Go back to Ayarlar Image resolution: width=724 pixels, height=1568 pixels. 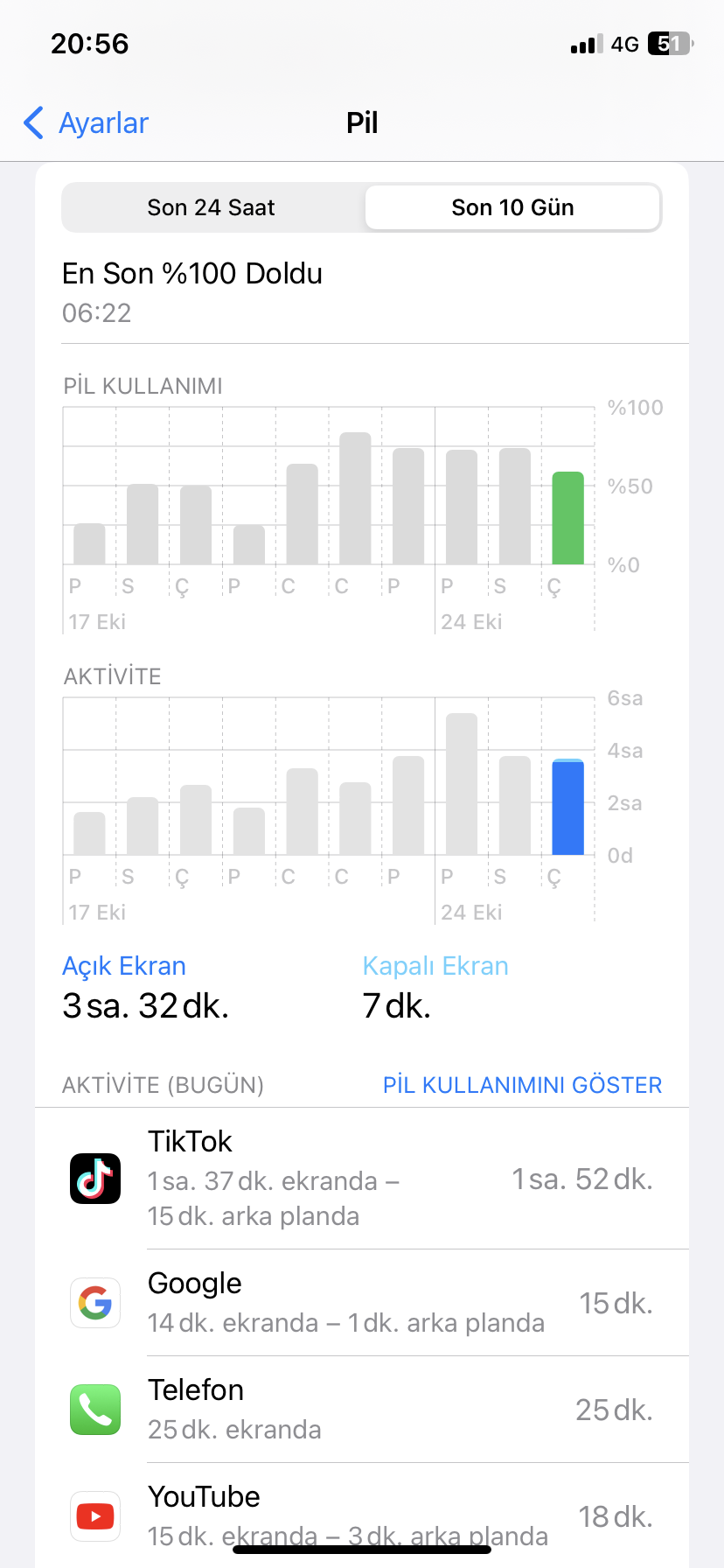point(86,122)
